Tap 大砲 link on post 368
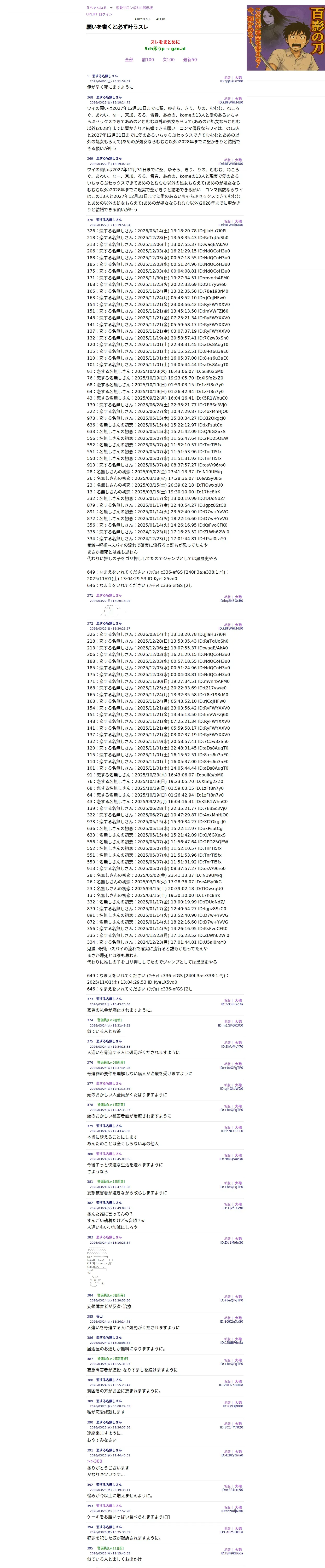Image resolution: width=325 pixels, height=1568 pixels. click(239, 99)
